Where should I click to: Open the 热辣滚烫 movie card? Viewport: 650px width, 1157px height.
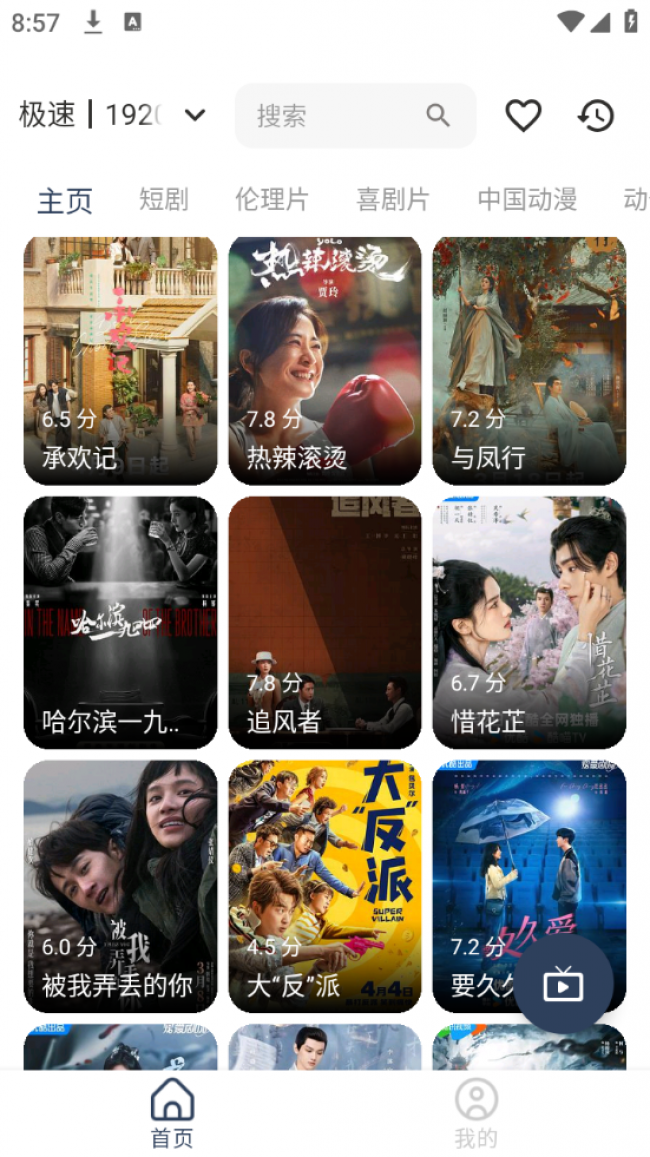325,360
